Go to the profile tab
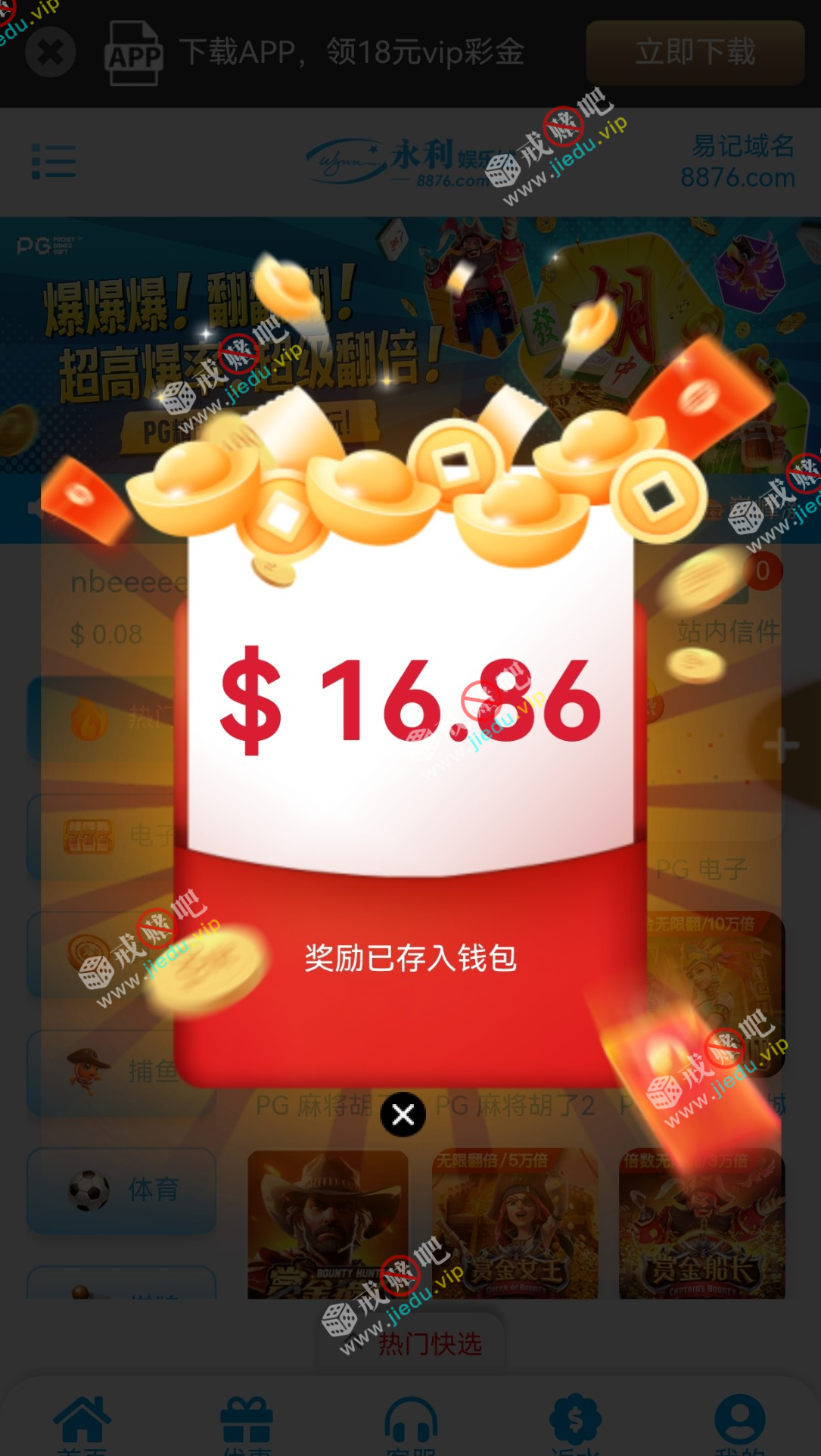This screenshot has height=1456, width=821. point(739,1423)
